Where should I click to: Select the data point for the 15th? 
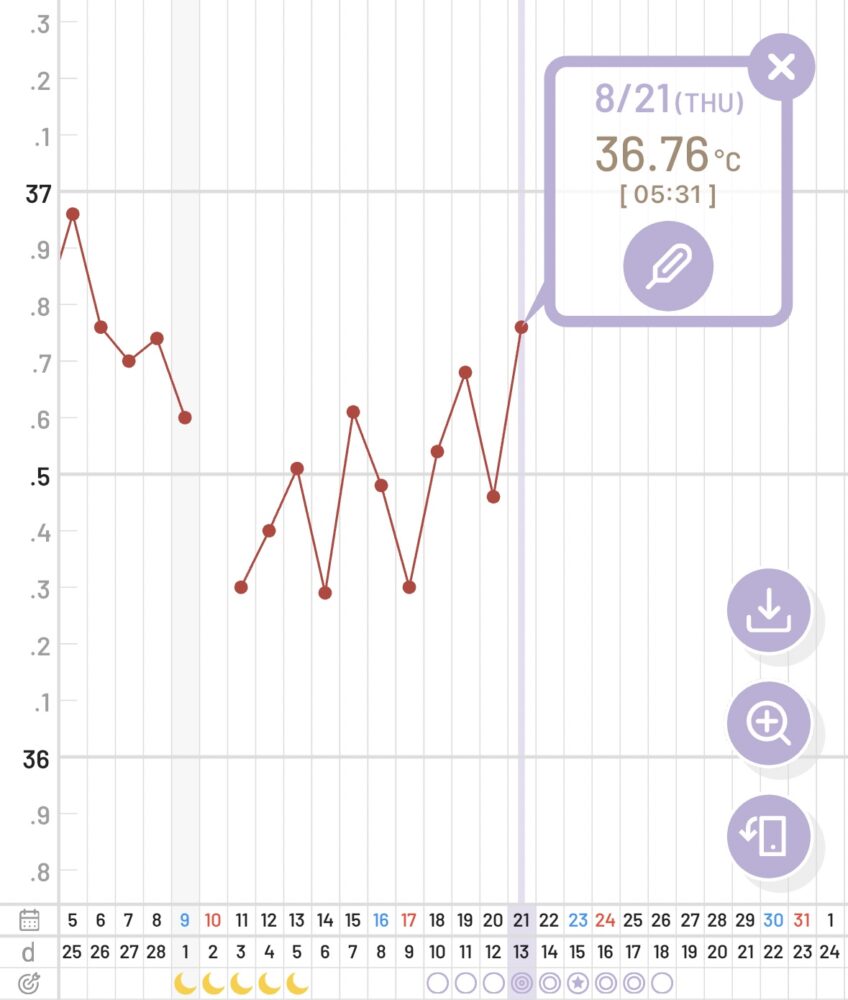click(x=353, y=411)
